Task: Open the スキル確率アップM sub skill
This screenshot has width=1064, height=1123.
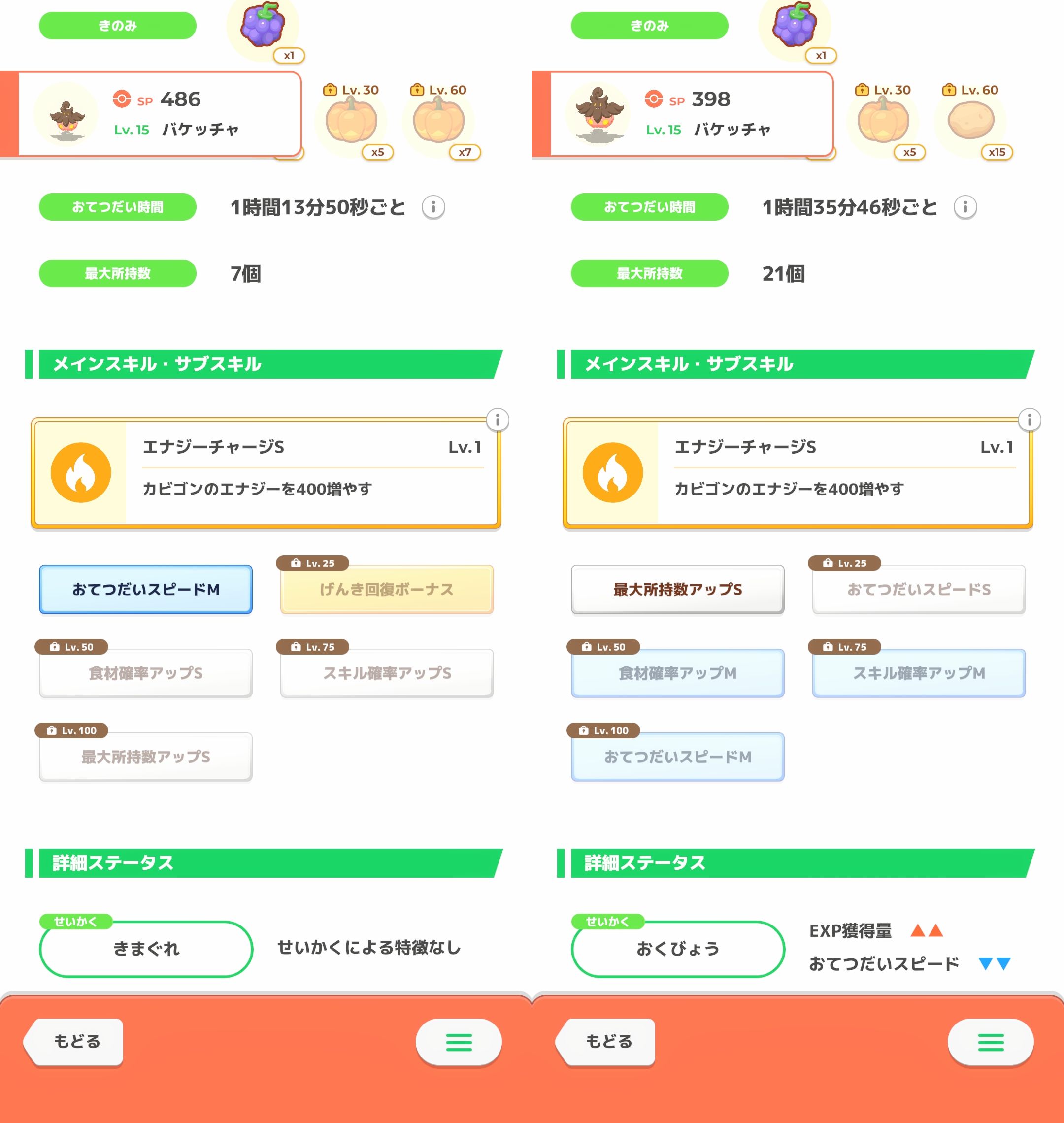Action: tap(918, 673)
